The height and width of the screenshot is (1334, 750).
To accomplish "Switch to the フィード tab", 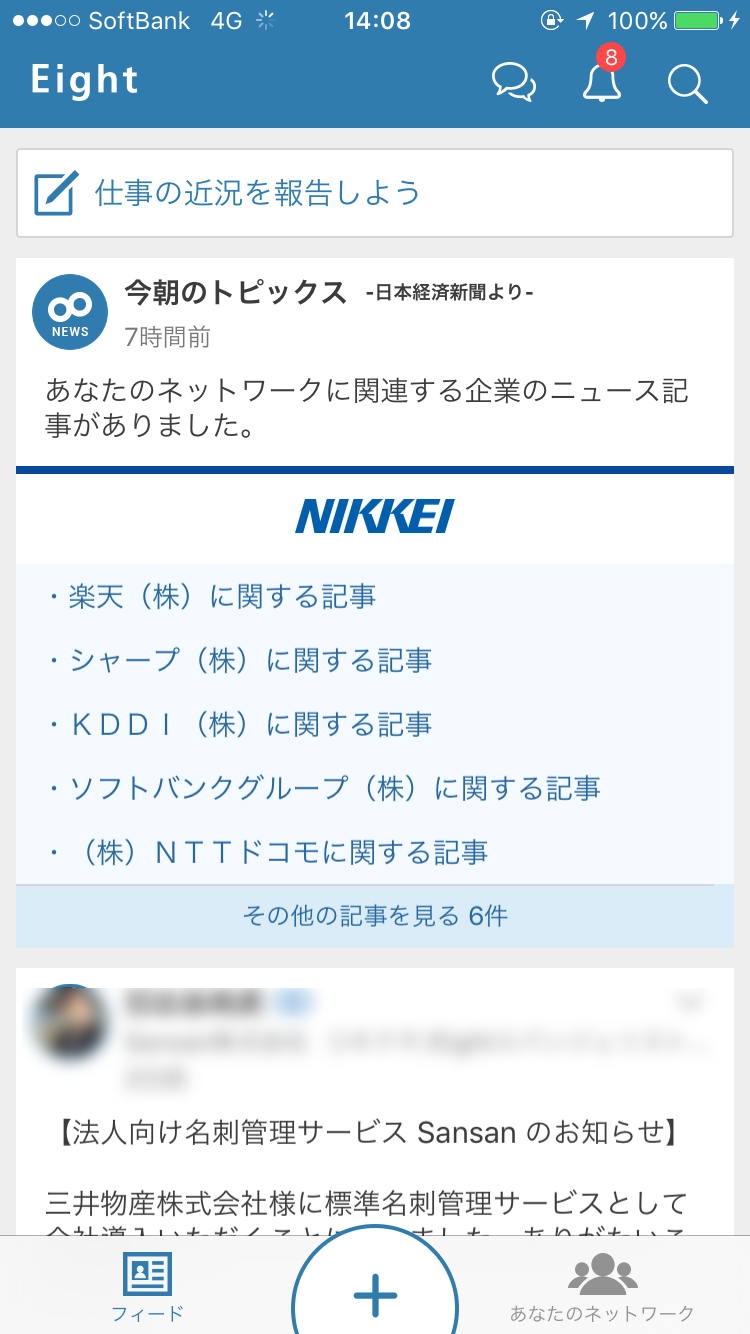I will [x=147, y=1287].
